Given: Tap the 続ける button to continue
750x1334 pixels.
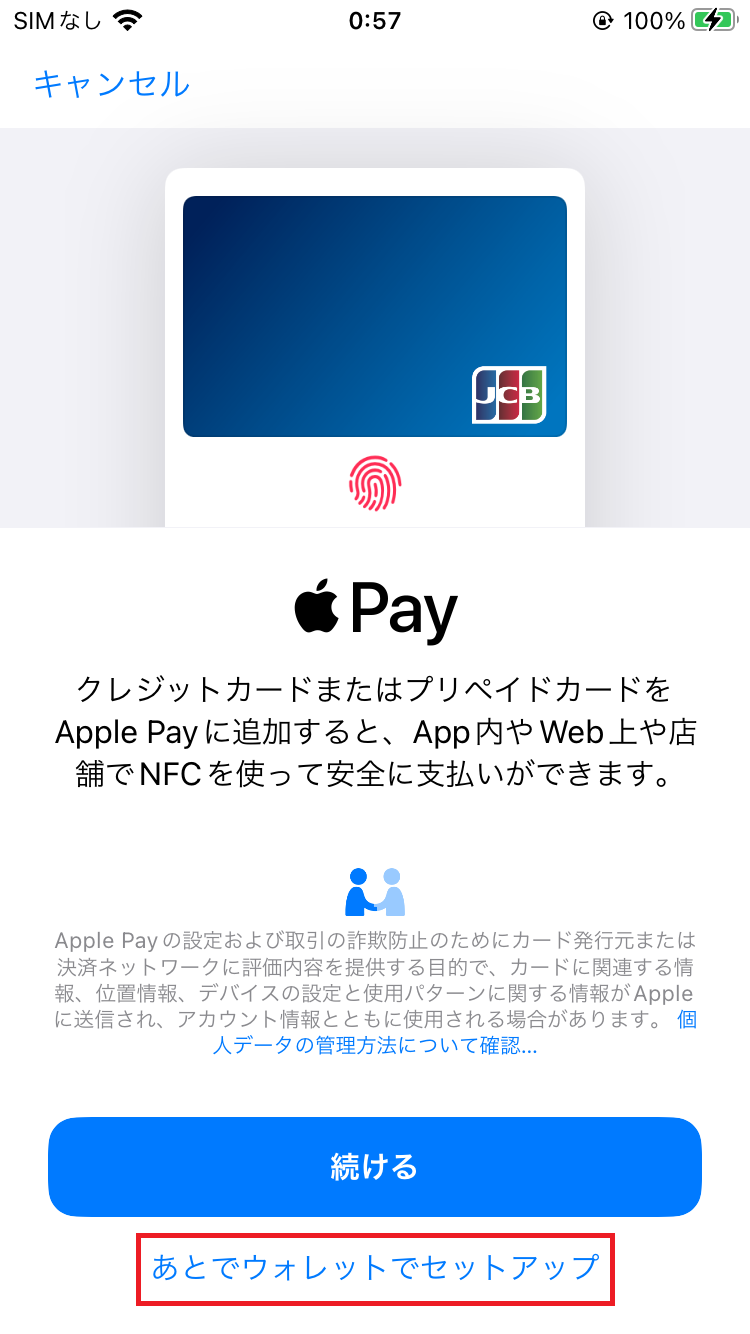Looking at the screenshot, I should click(x=374, y=1166).
